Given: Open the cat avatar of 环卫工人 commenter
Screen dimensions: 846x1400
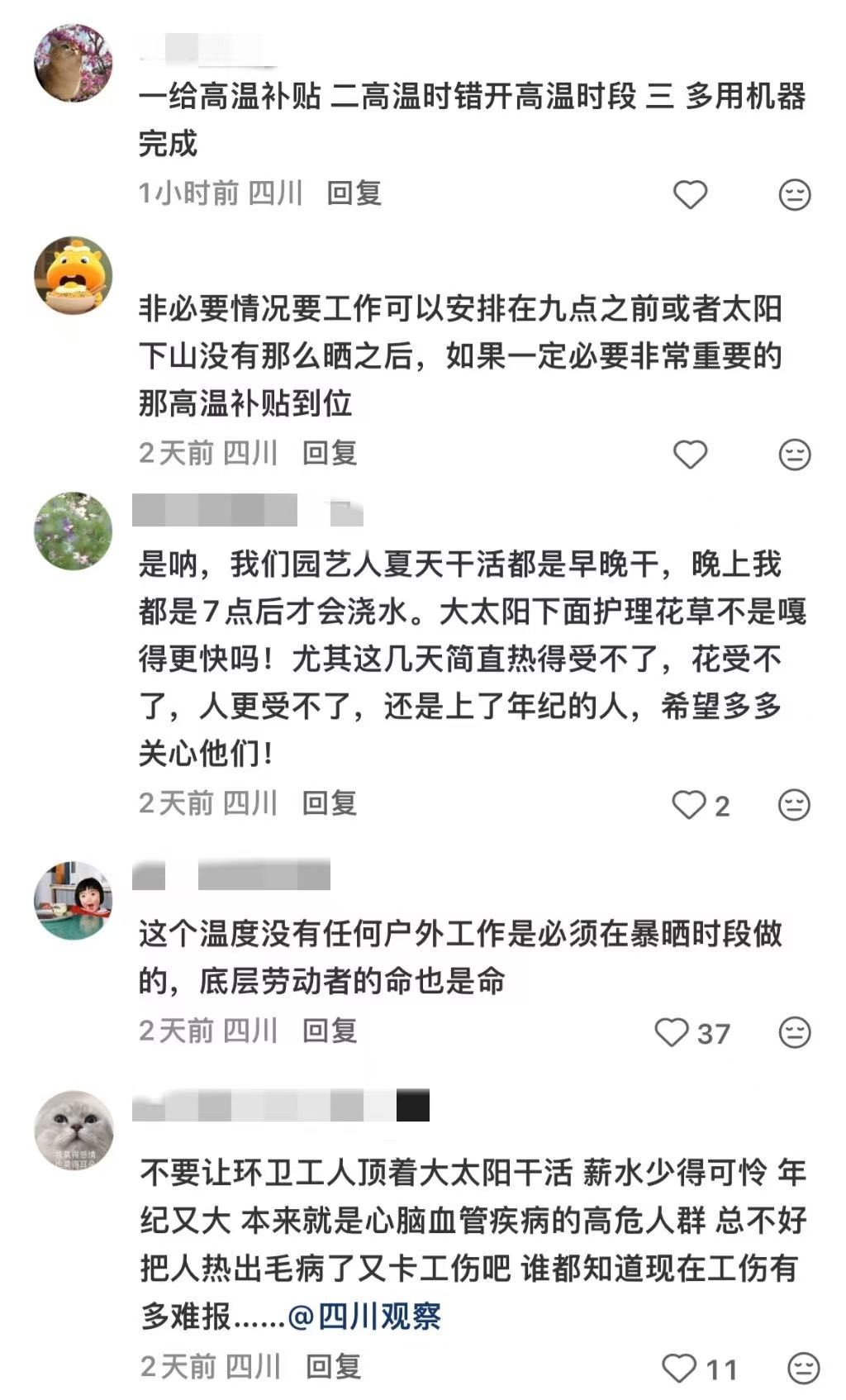Looking at the screenshot, I should (73, 1130).
